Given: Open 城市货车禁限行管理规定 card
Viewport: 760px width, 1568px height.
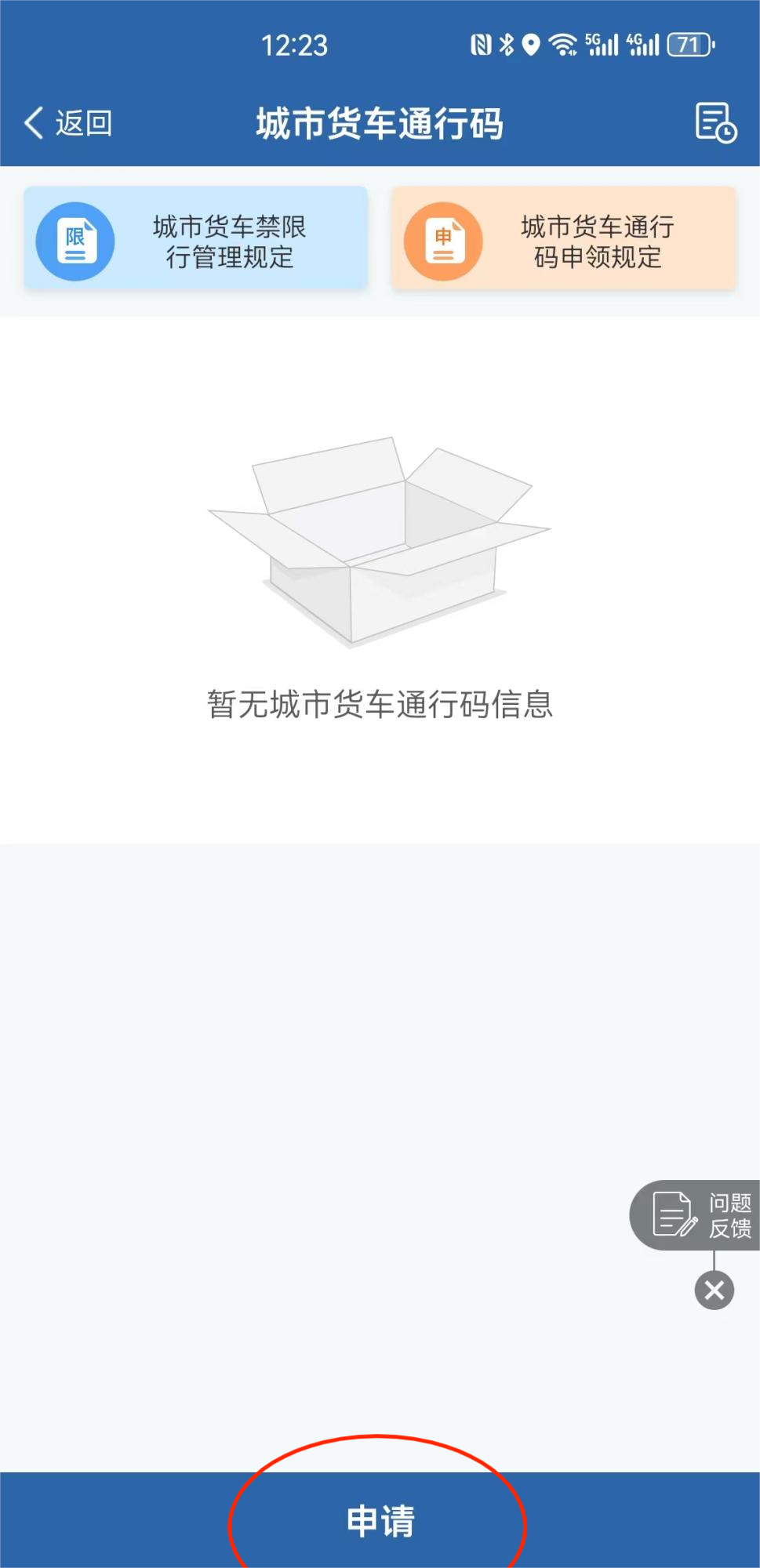Looking at the screenshot, I should click(196, 239).
